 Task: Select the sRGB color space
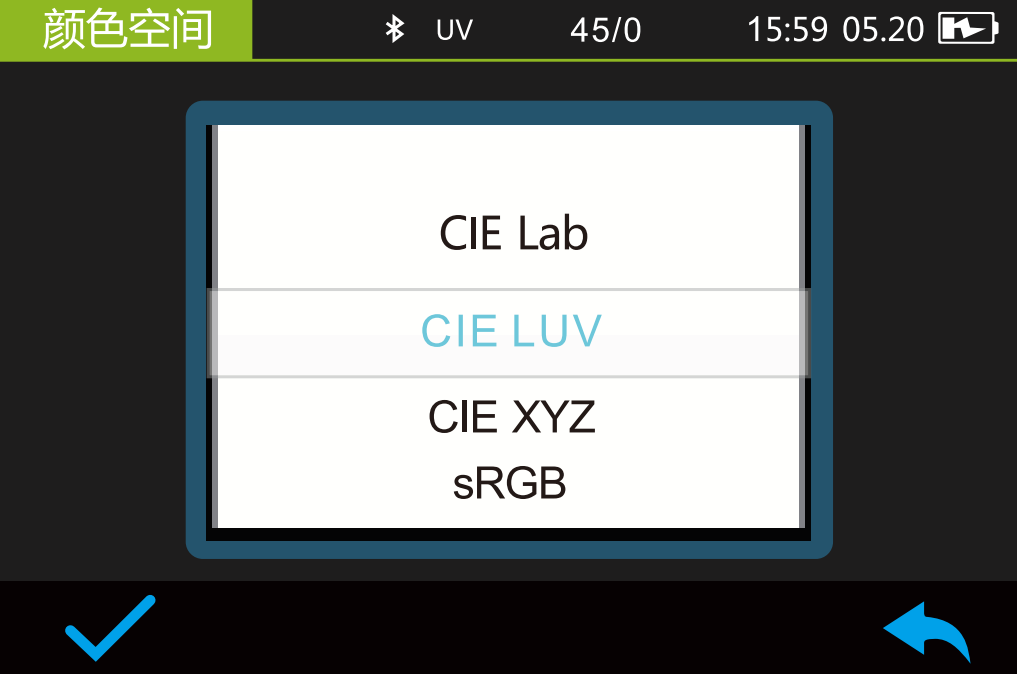(509, 484)
